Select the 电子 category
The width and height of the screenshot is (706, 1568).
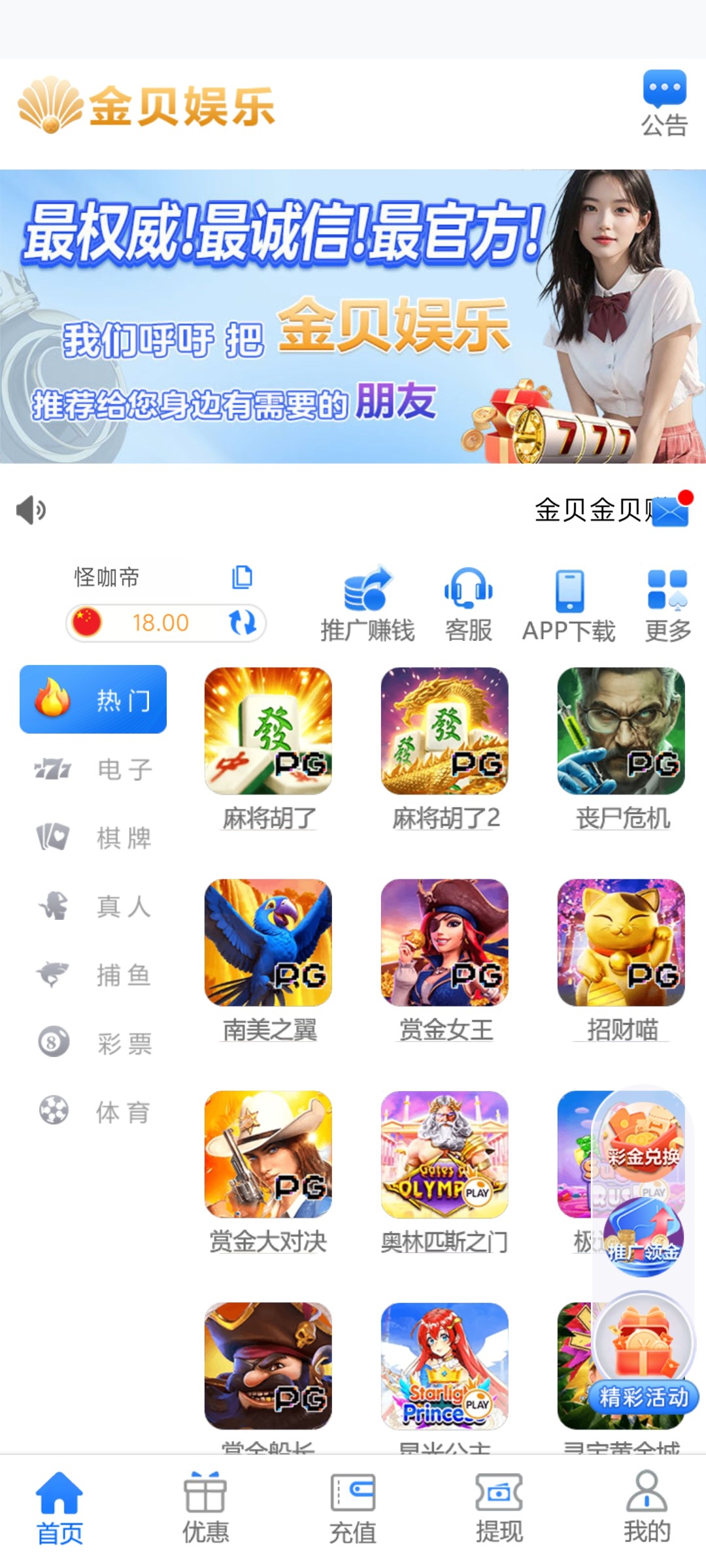tap(93, 769)
